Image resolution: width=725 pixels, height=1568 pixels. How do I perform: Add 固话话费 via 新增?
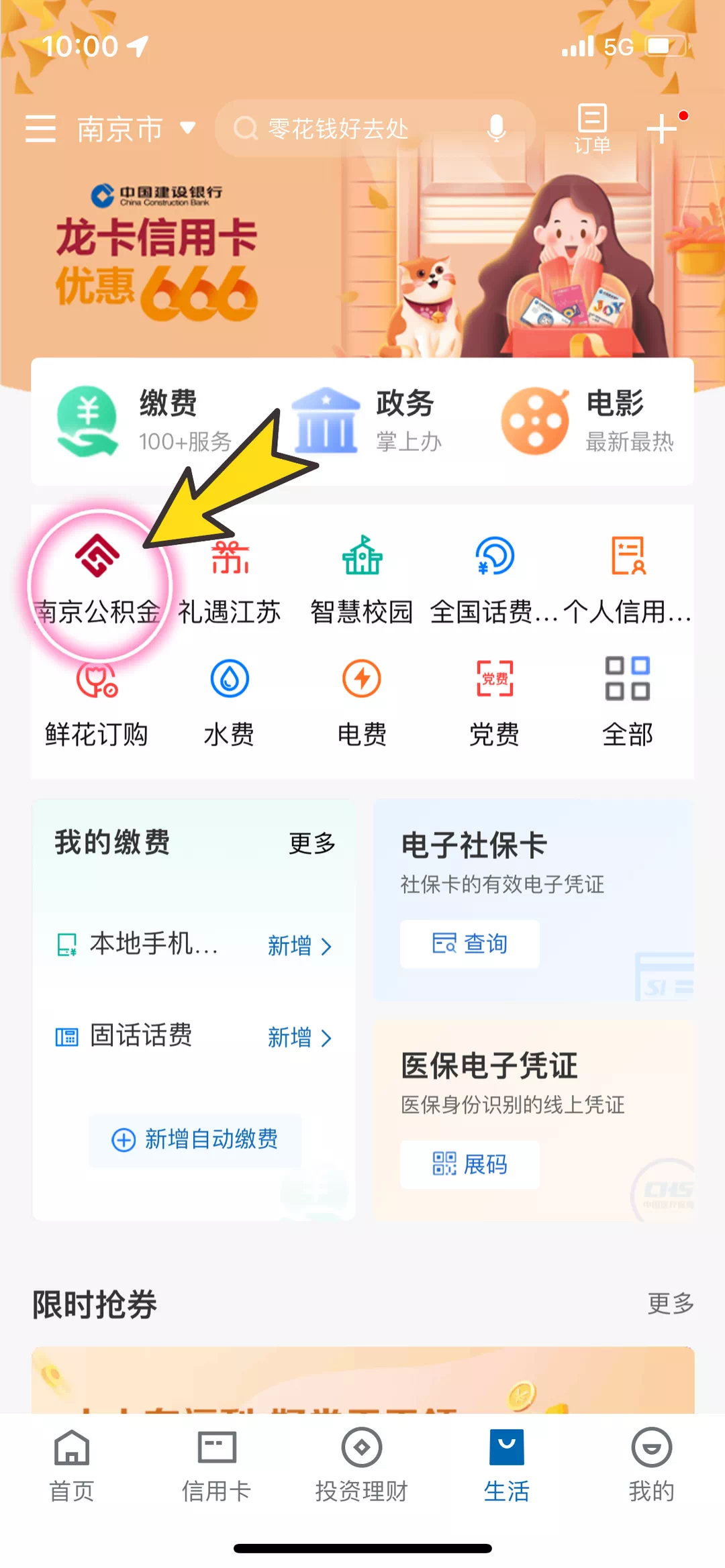(x=299, y=1038)
